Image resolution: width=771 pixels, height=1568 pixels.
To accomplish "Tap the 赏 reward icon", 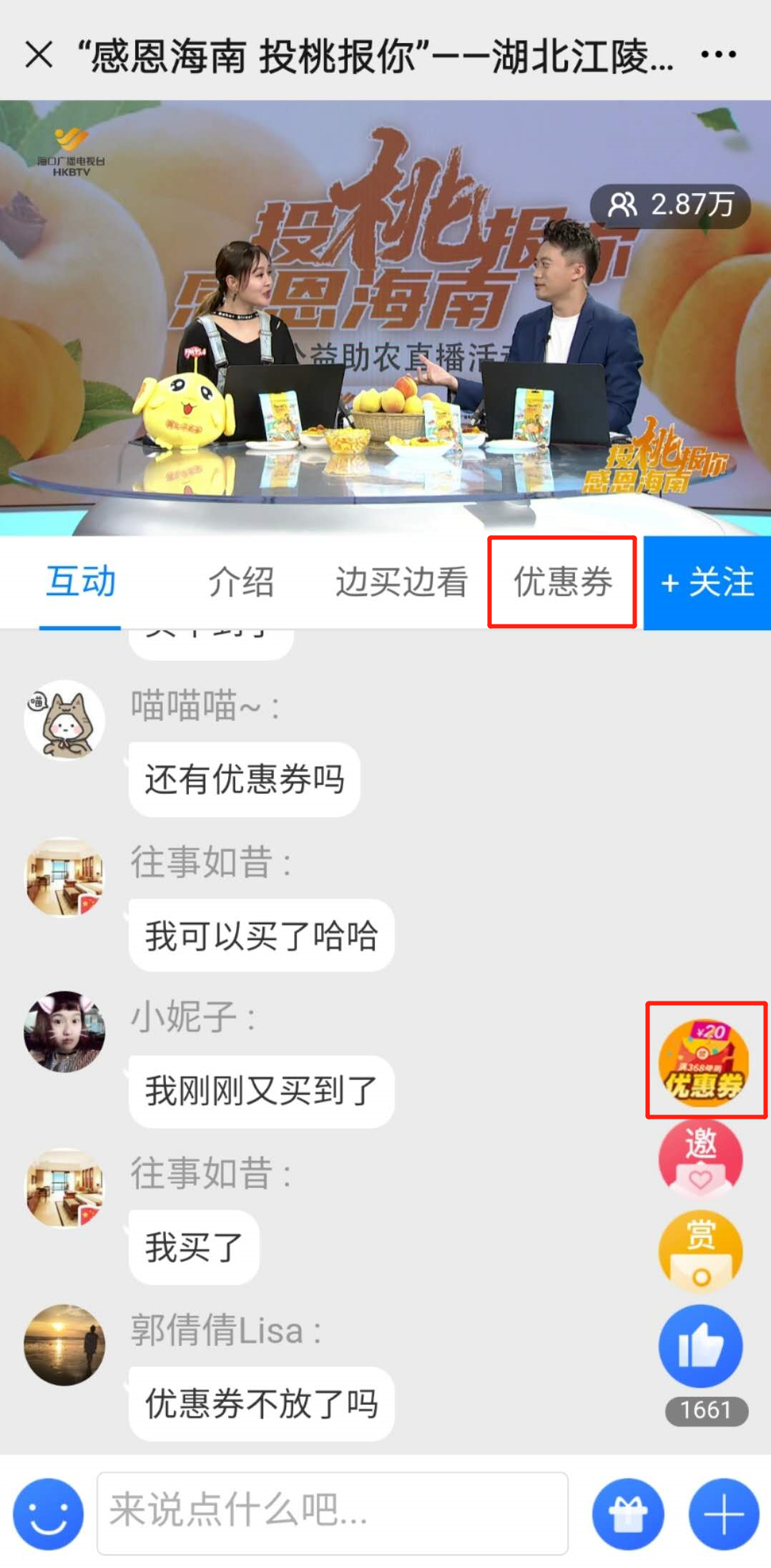I will [701, 1252].
